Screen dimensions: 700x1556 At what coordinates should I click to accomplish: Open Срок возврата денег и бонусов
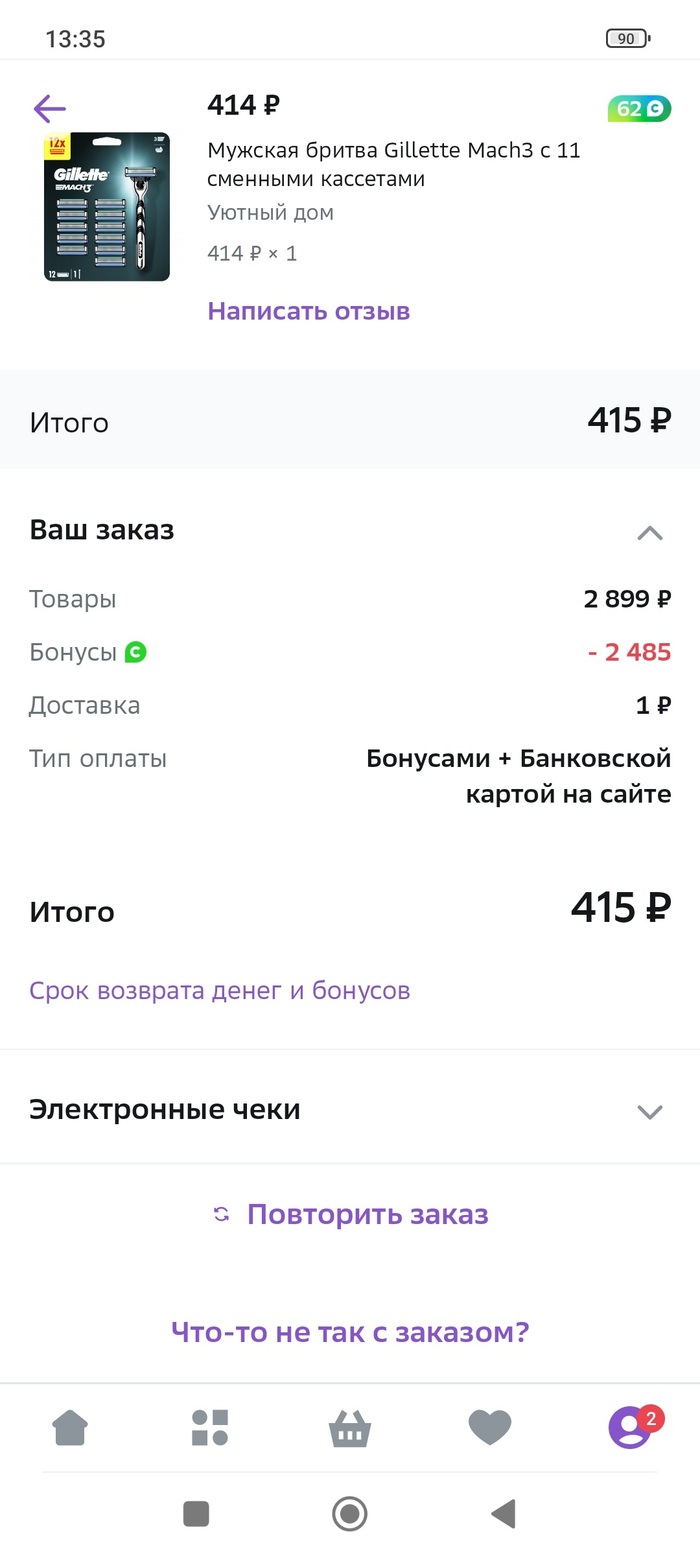(219, 991)
